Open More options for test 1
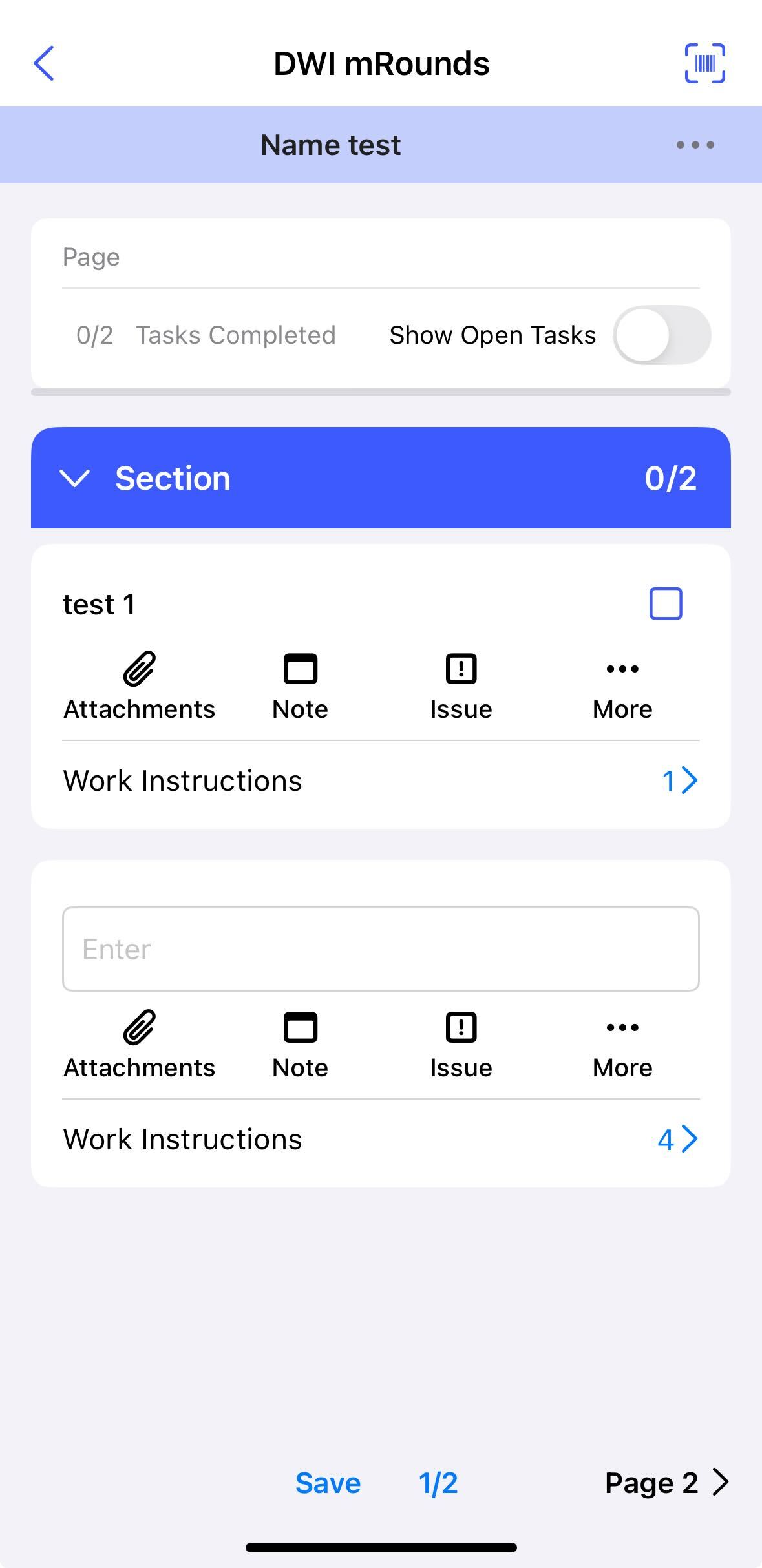The width and height of the screenshot is (762, 1568). (x=622, y=686)
